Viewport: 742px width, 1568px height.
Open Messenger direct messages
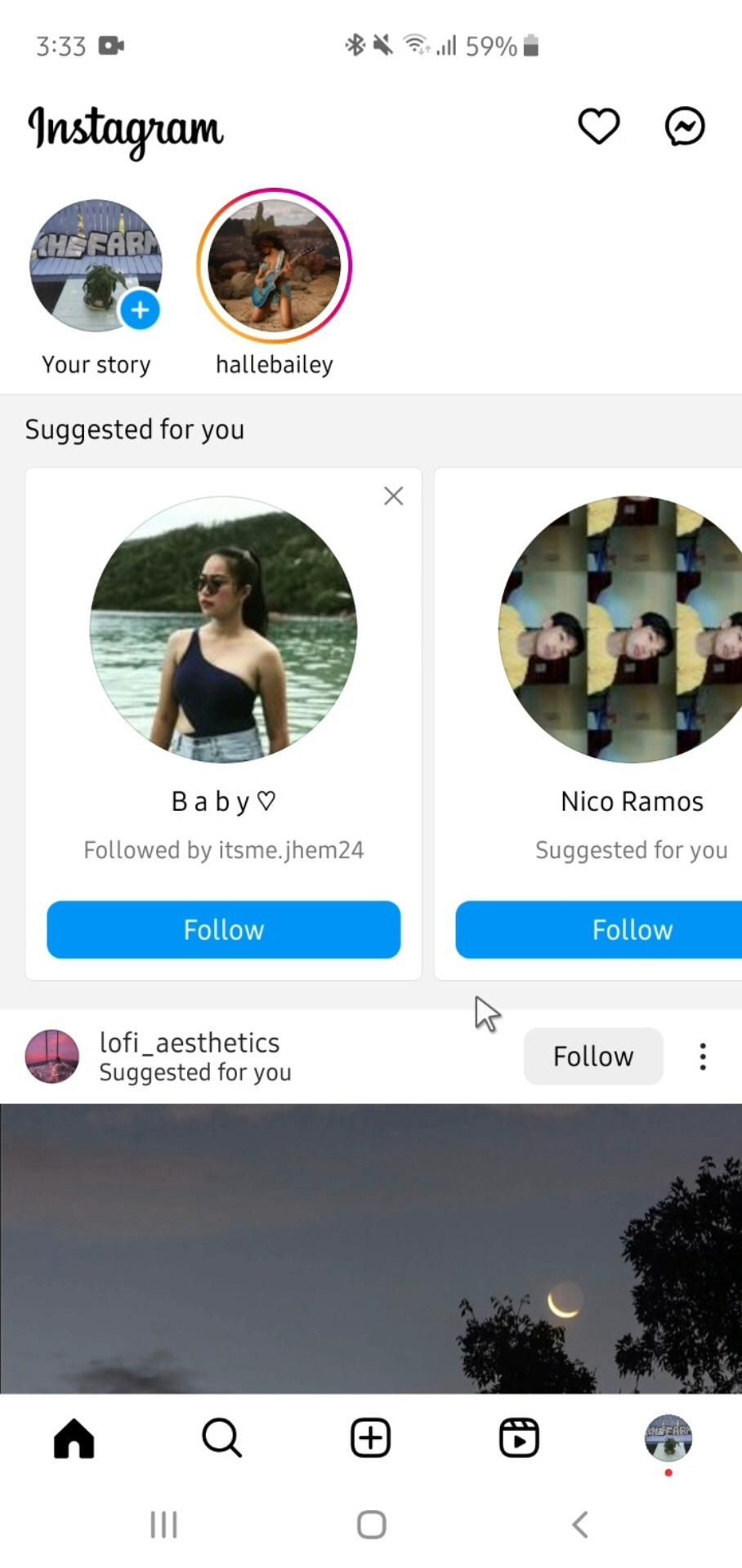coord(684,127)
